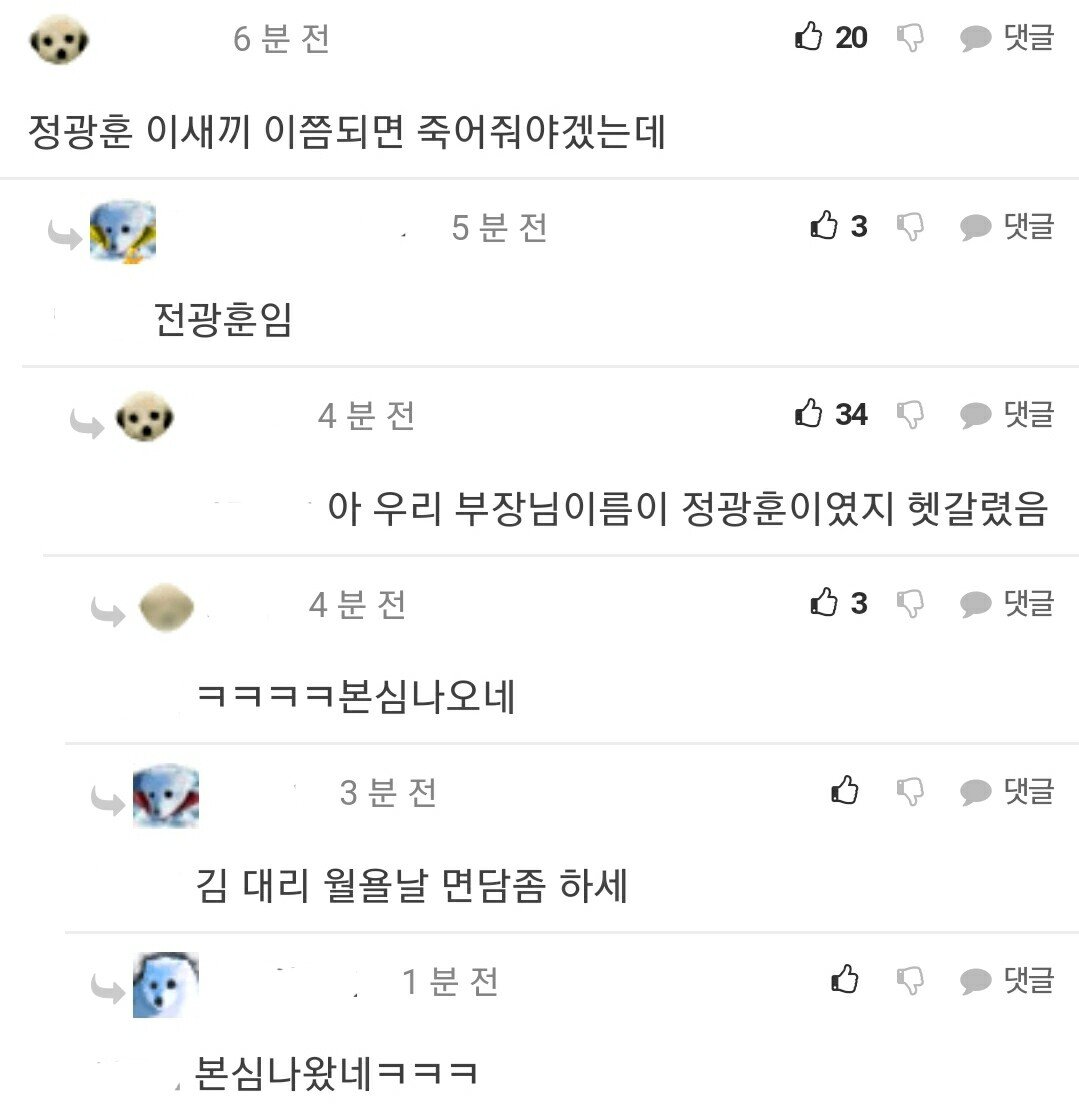Like the reply '김 대리 월욜날 면담좀 하세'

click(x=845, y=791)
